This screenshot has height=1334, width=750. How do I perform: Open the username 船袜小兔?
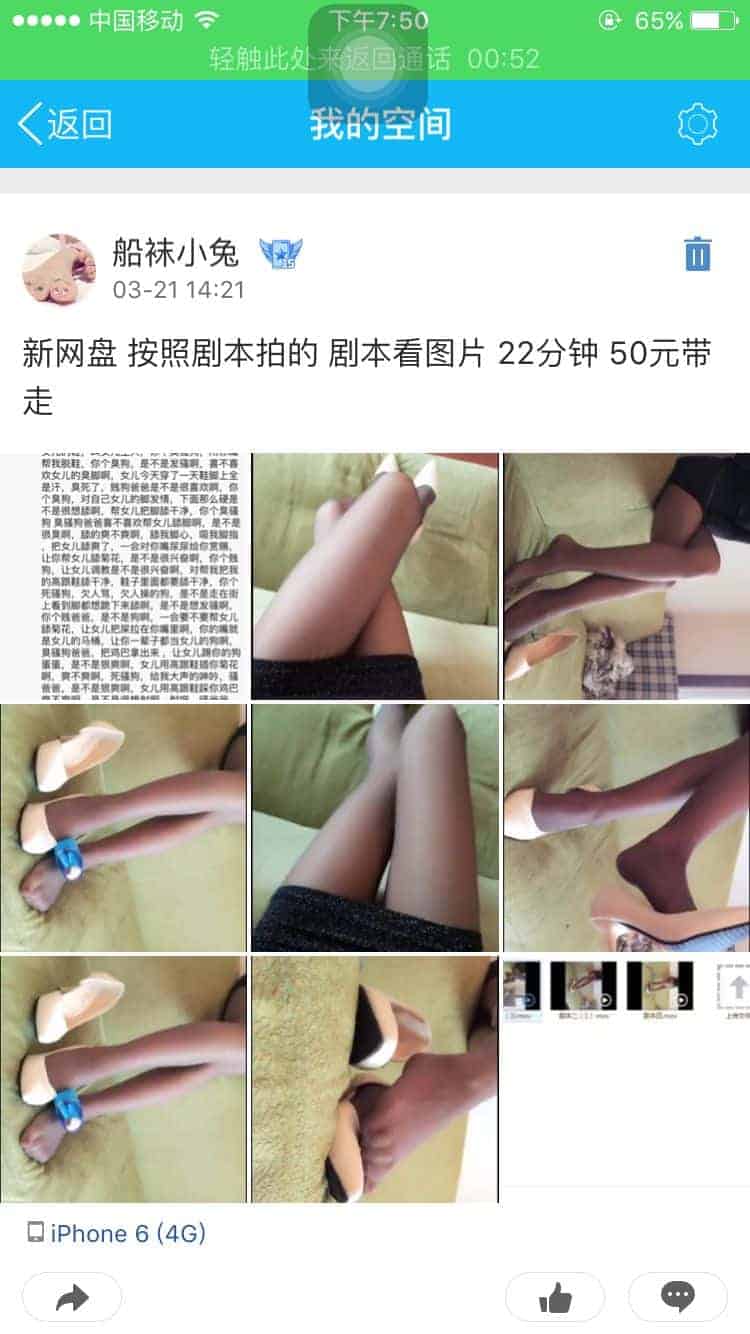click(x=176, y=253)
